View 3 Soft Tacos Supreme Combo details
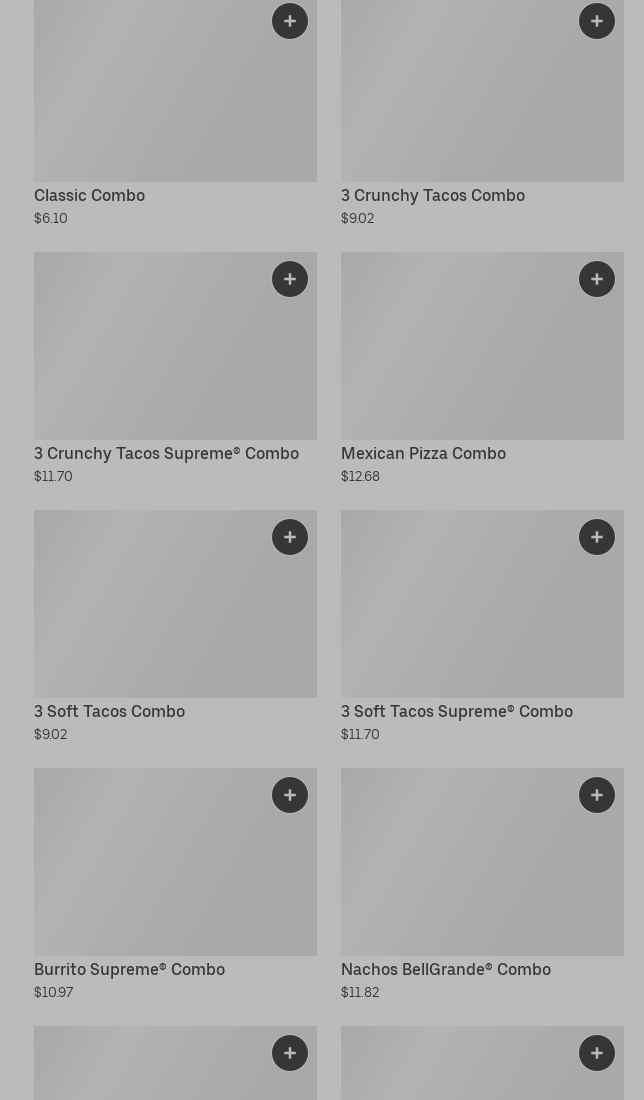Viewport: 644px width, 1100px height. coord(460,618)
